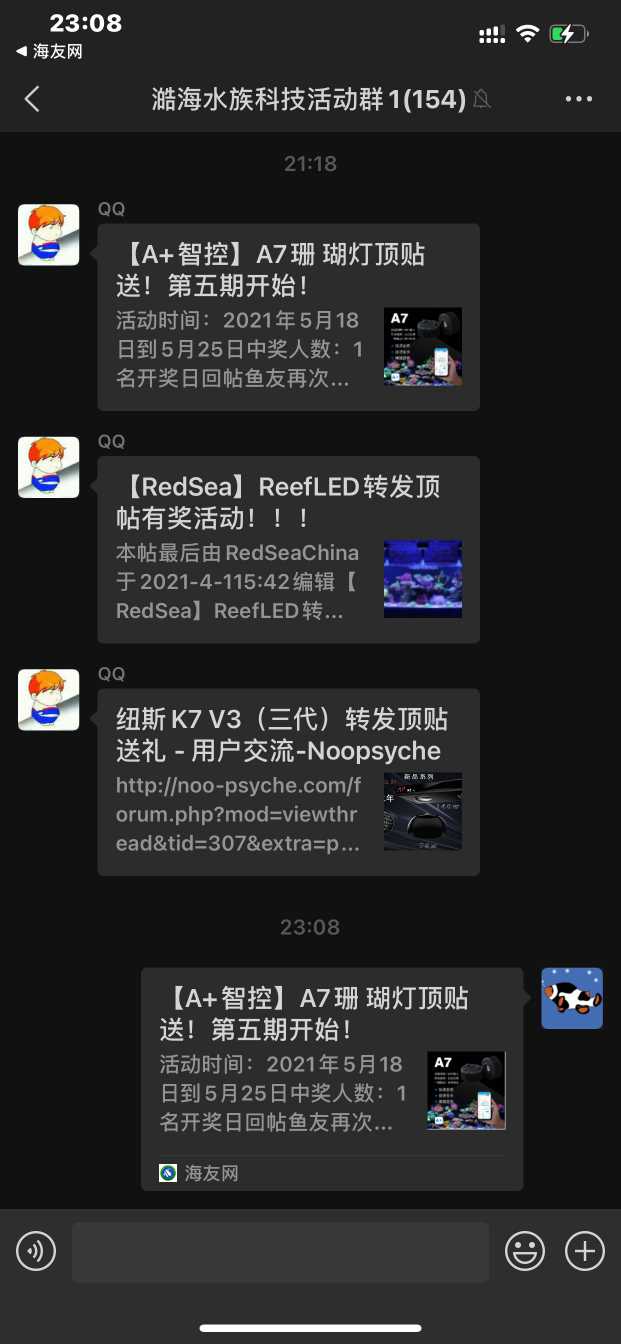The height and width of the screenshot is (1344, 621).
Task: Return to the 海友网 app
Action: pyautogui.click(x=50, y=52)
